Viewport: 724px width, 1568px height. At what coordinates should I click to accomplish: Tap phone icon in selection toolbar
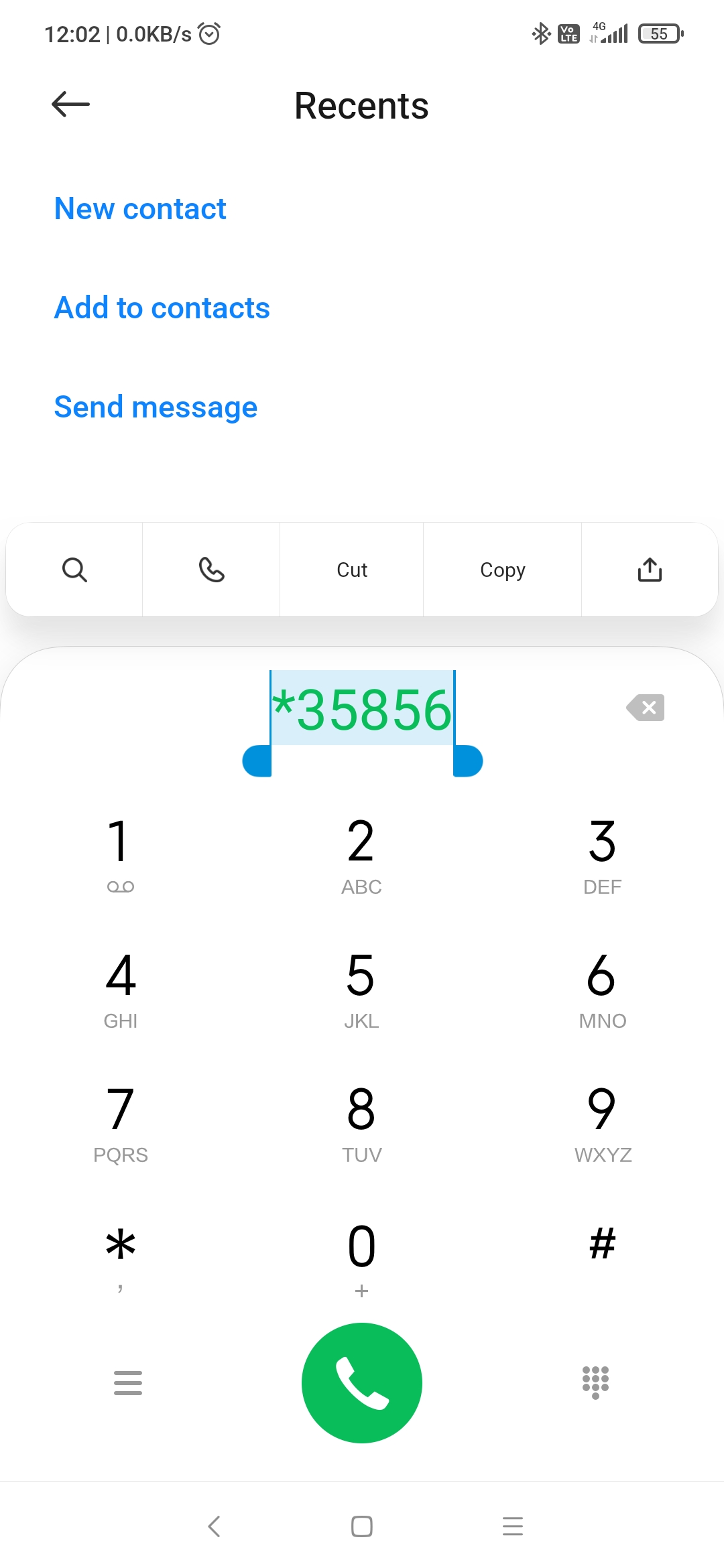211,570
